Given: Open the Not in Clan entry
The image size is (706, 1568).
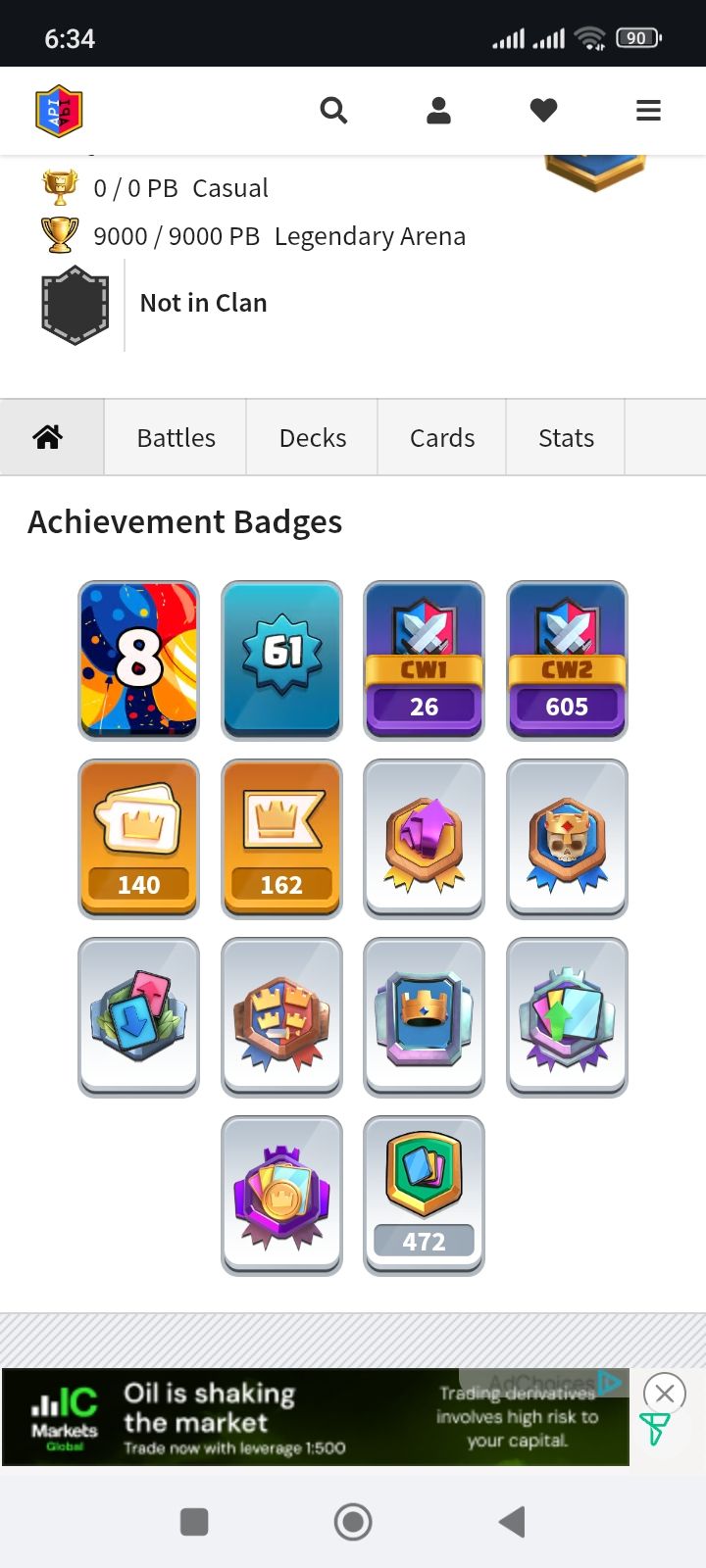Looking at the screenshot, I should [203, 304].
